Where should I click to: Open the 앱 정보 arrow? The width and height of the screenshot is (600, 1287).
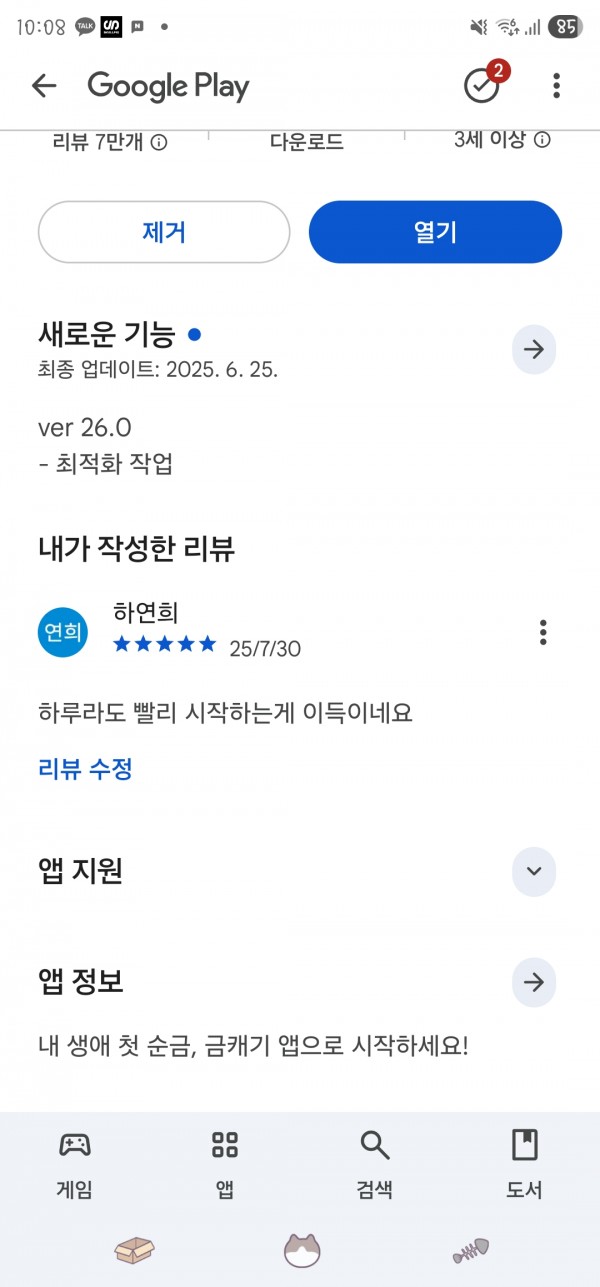coord(534,982)
